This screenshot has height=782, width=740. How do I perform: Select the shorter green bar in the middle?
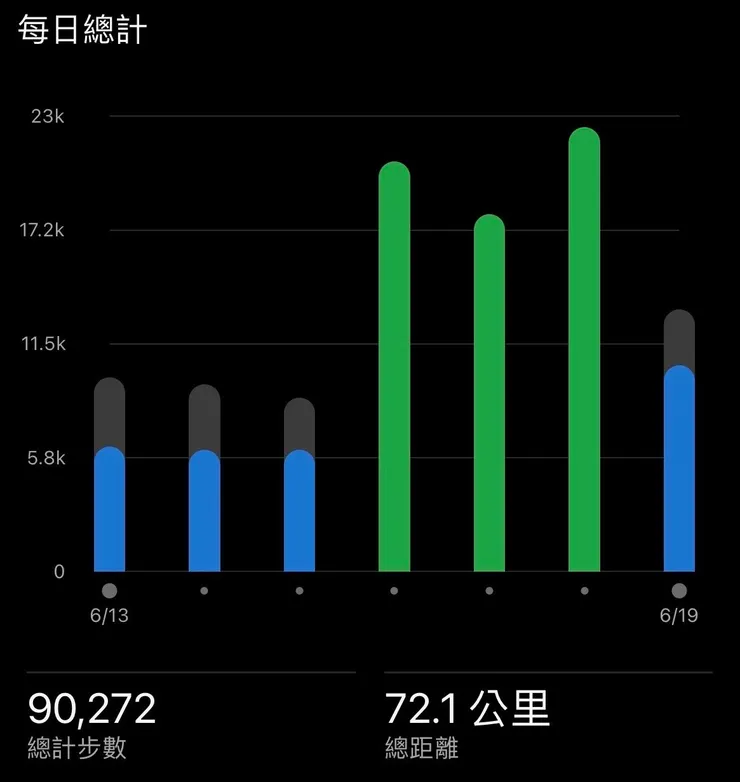(x=489, y=390)
